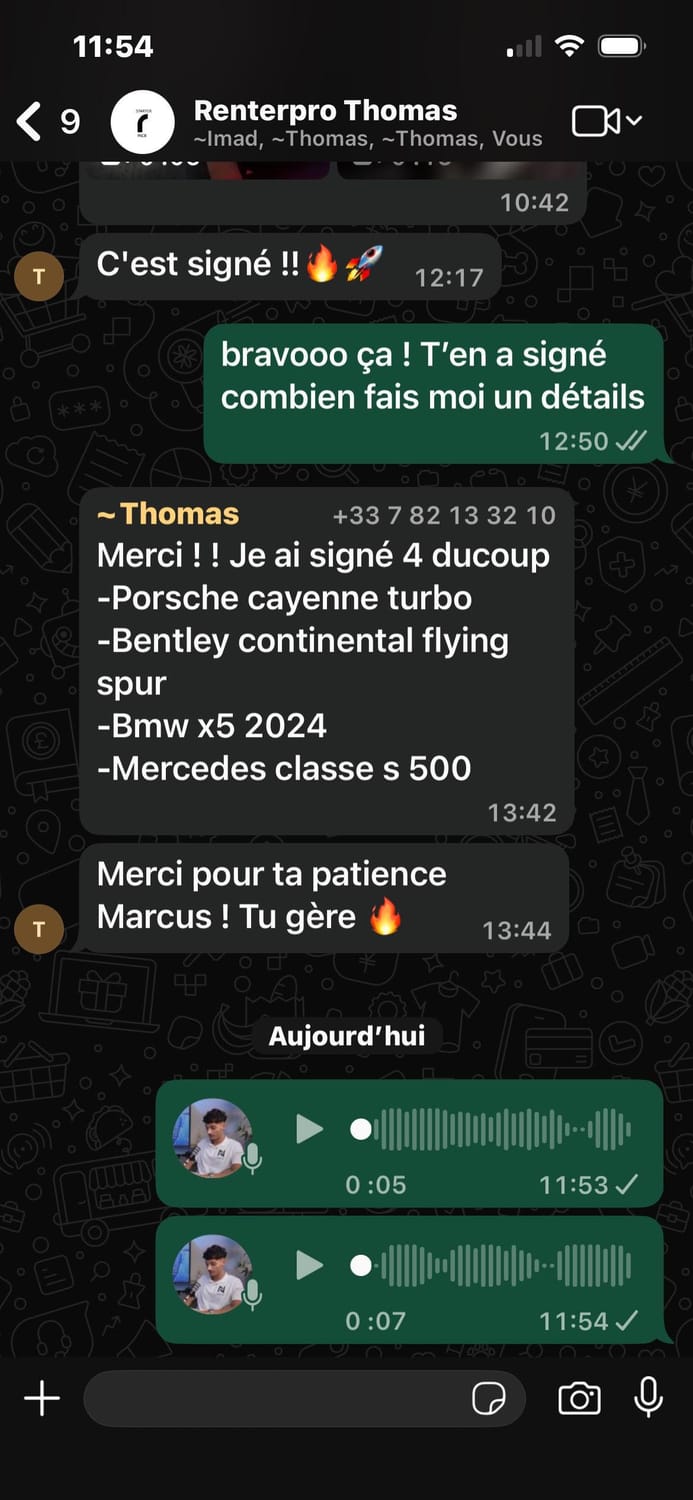This screenshot has width=693, height=1500.
Task: Open the camera to take a photo
Action: (579, 1399)
